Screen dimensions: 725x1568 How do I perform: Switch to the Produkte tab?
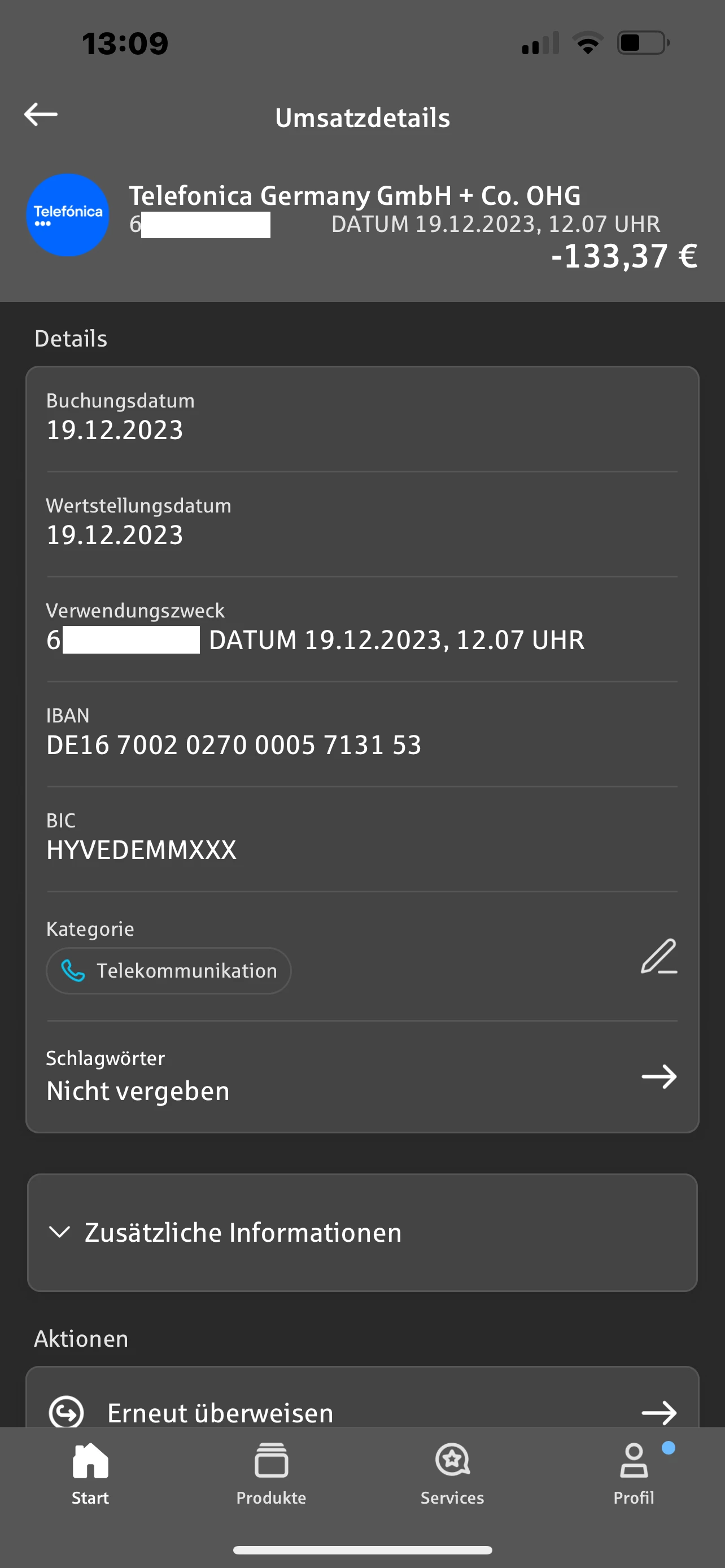[x=271, y=1473]
